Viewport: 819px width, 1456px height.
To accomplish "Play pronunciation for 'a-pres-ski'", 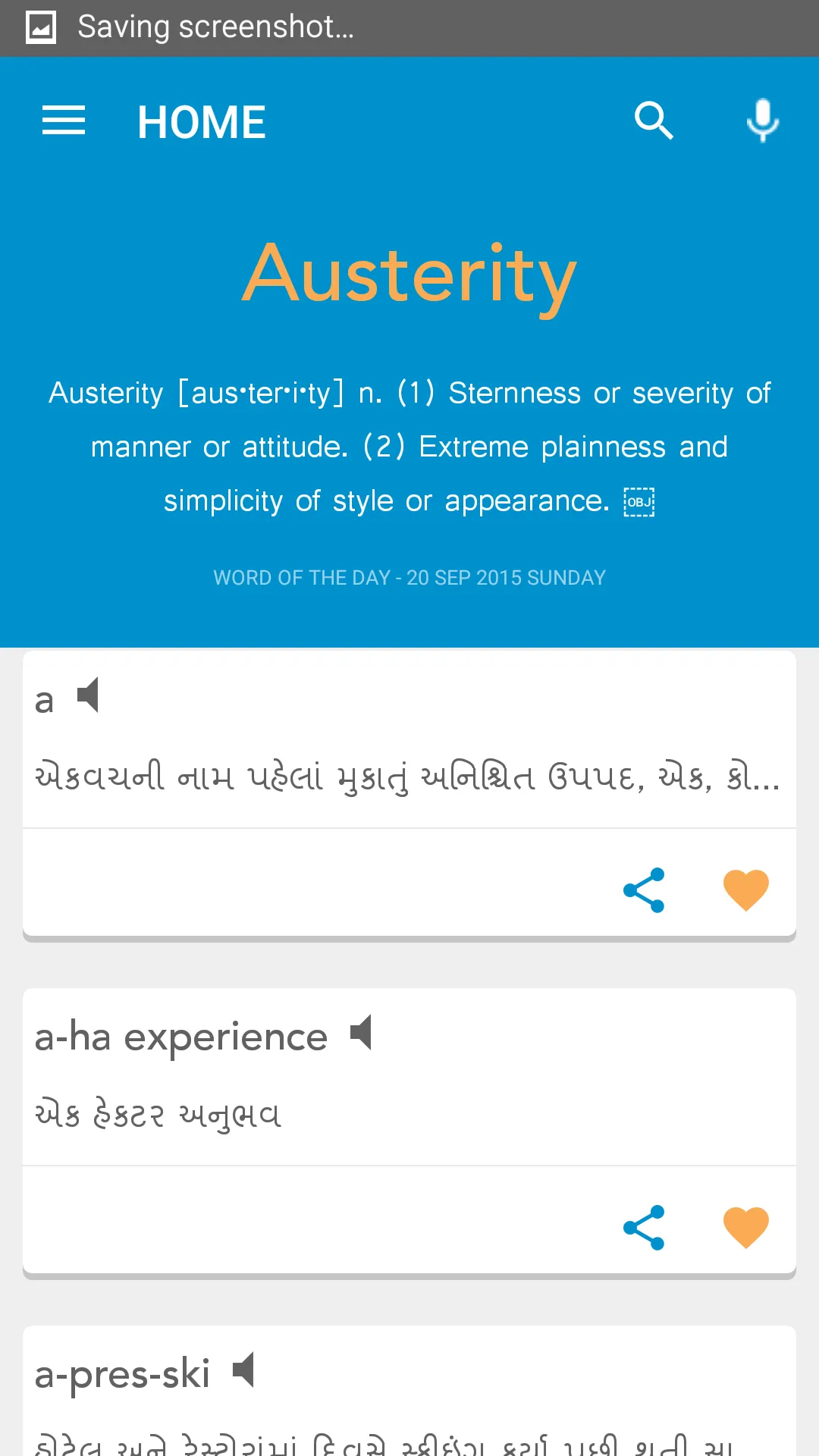I will tap(243, 1370).
